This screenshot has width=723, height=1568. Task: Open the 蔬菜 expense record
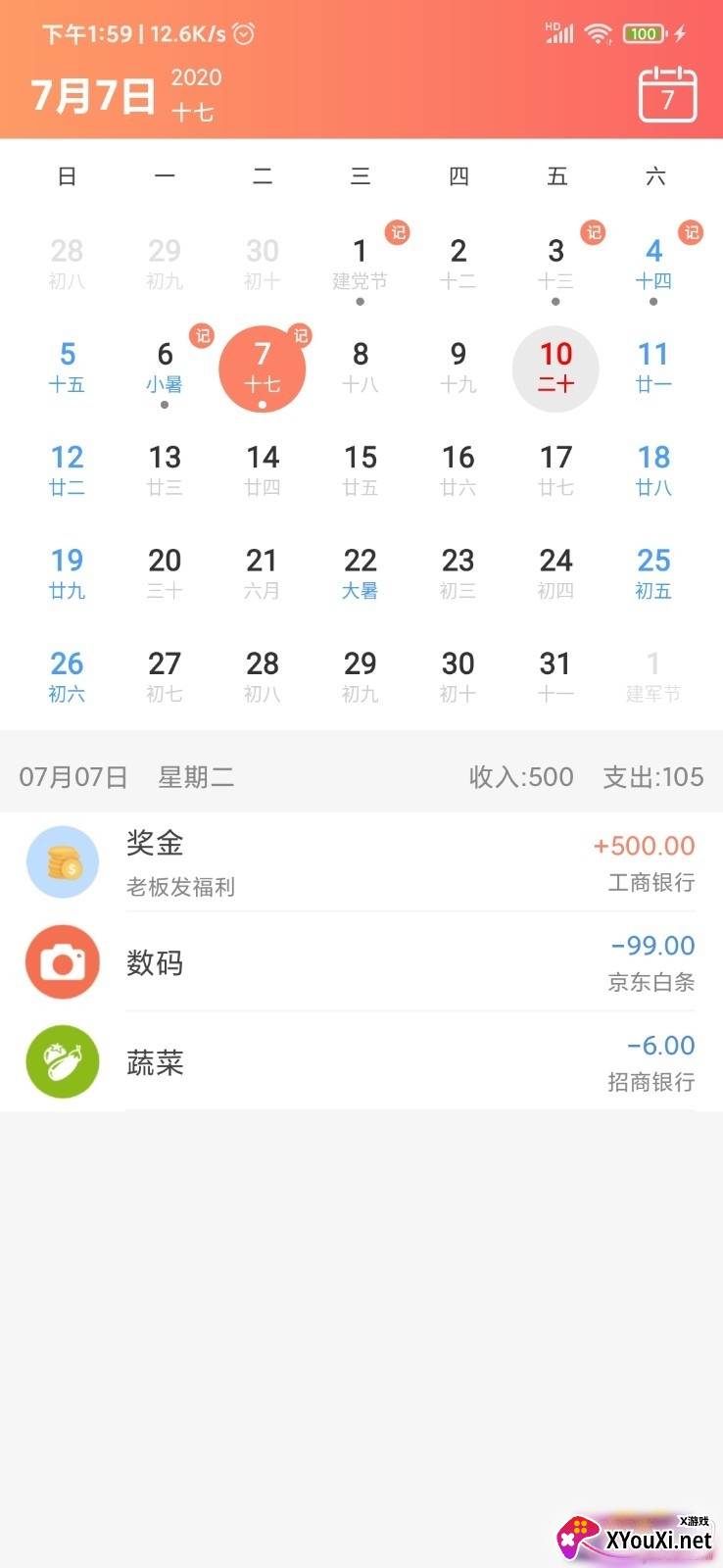[x=361, y=1062]
